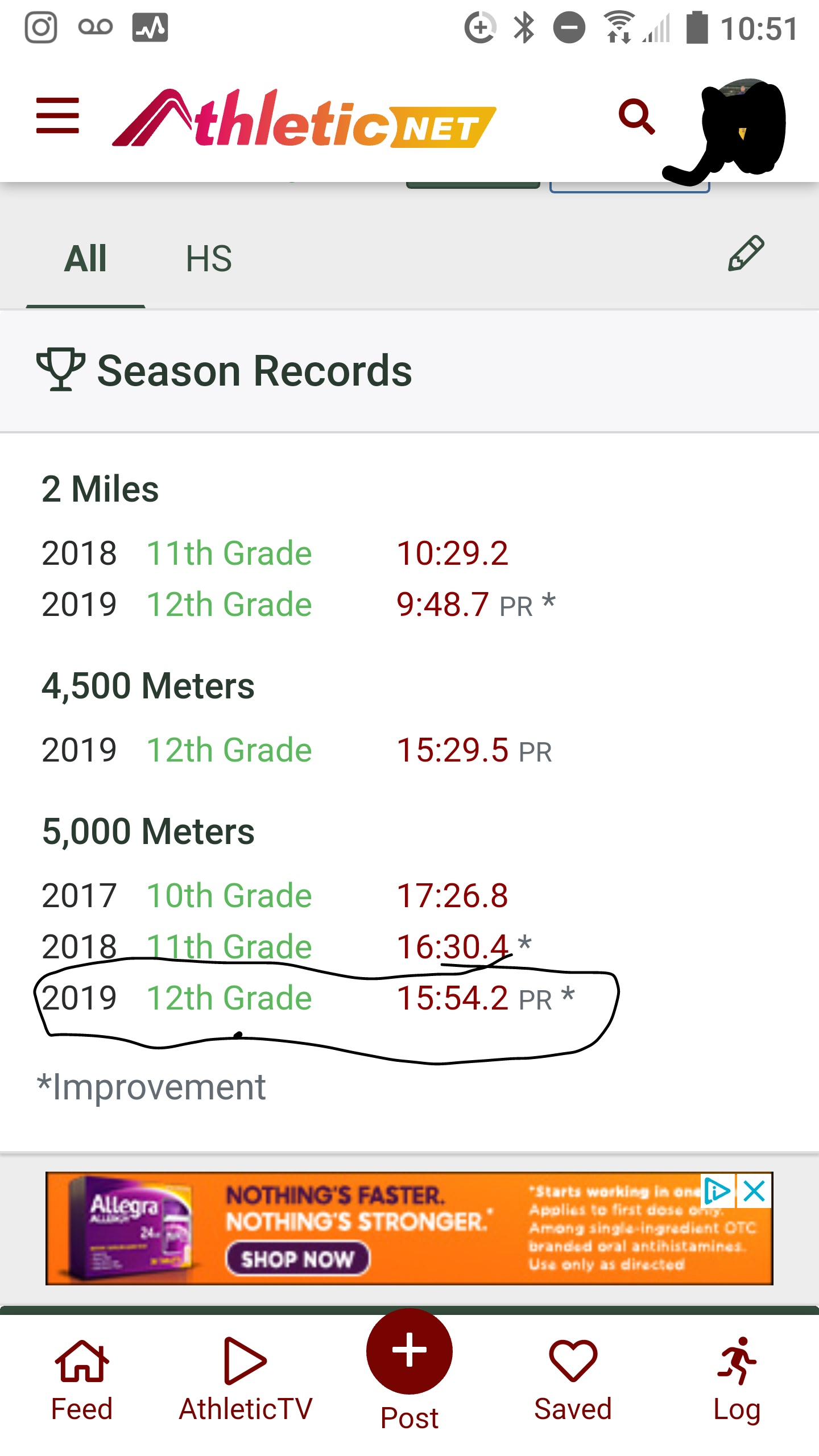This screenshot has height=1456, width=819.
Task: Open the 11th Grade 2 Miles link
Action: pos(229,553)
